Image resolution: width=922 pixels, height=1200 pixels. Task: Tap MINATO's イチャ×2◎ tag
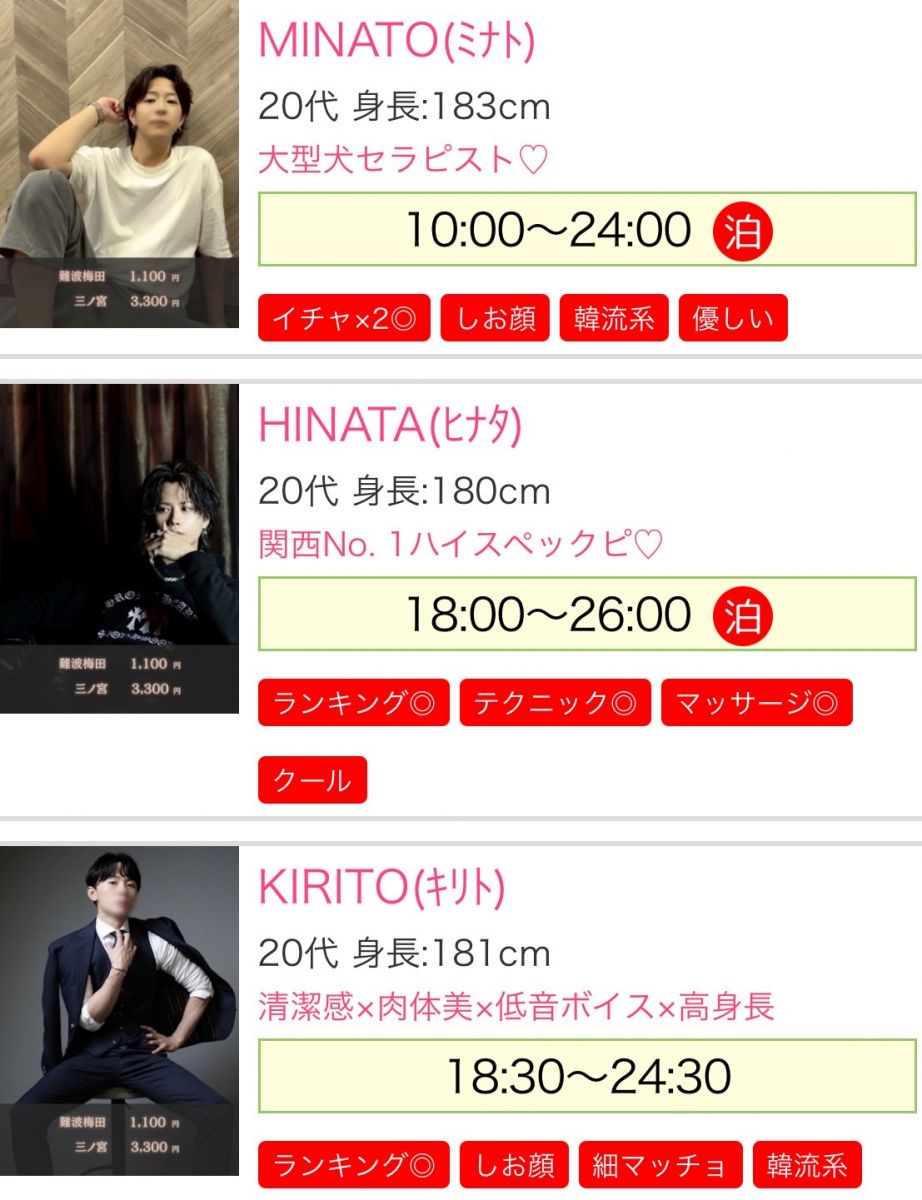click(344, 318)
